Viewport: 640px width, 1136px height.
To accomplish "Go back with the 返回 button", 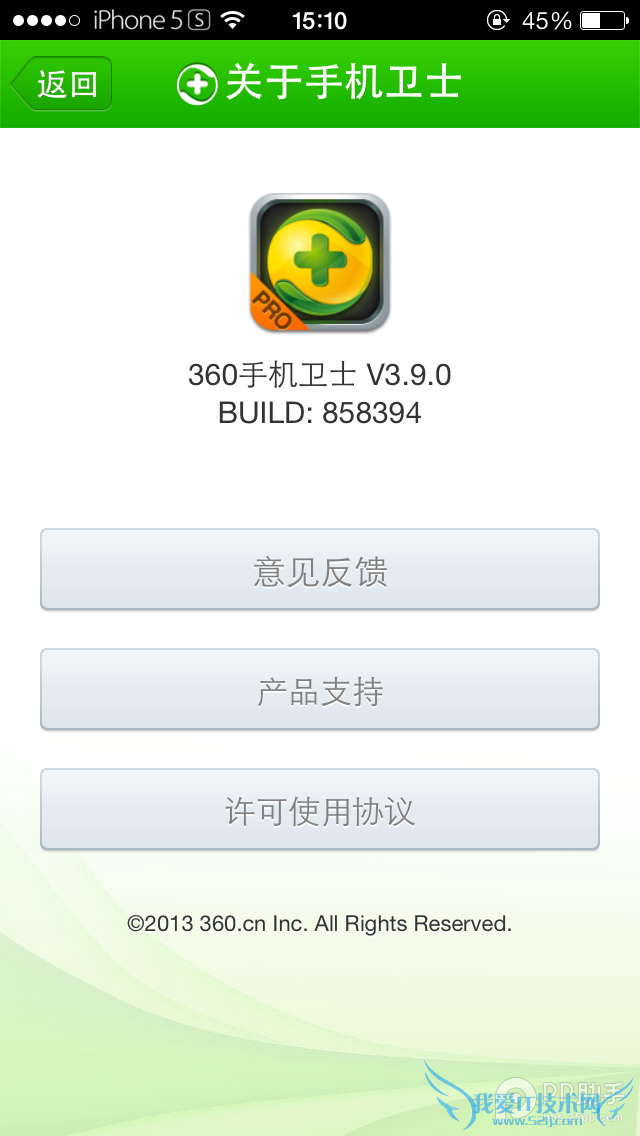I will pos(62,84).
